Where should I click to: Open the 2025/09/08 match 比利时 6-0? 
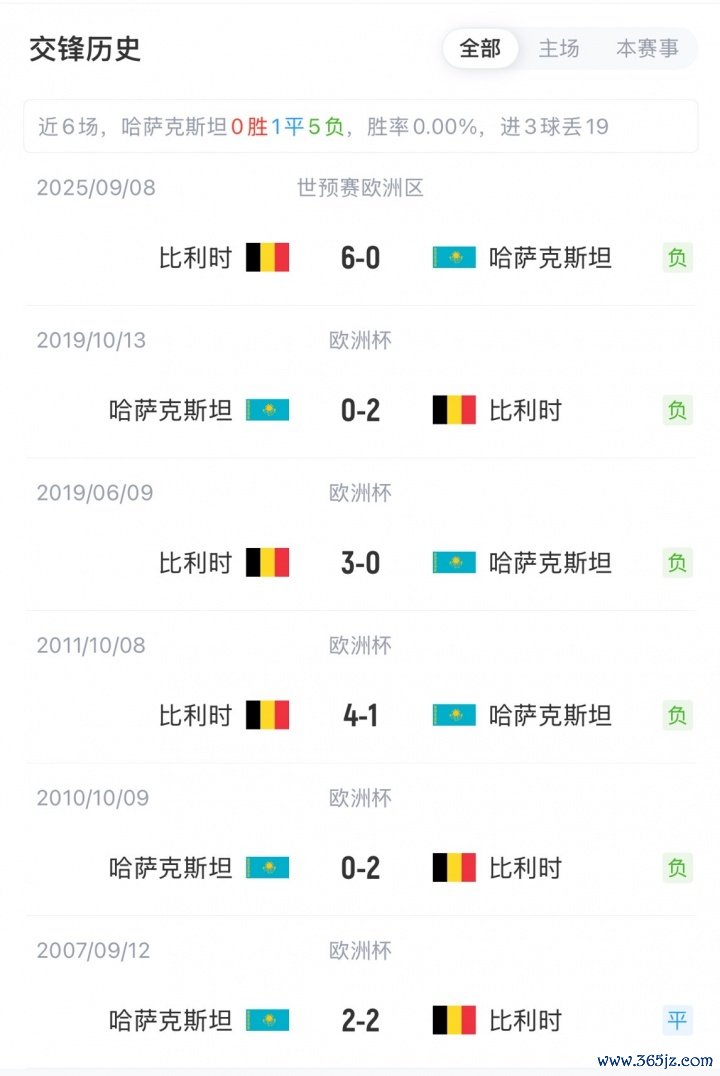coord(360,258)
